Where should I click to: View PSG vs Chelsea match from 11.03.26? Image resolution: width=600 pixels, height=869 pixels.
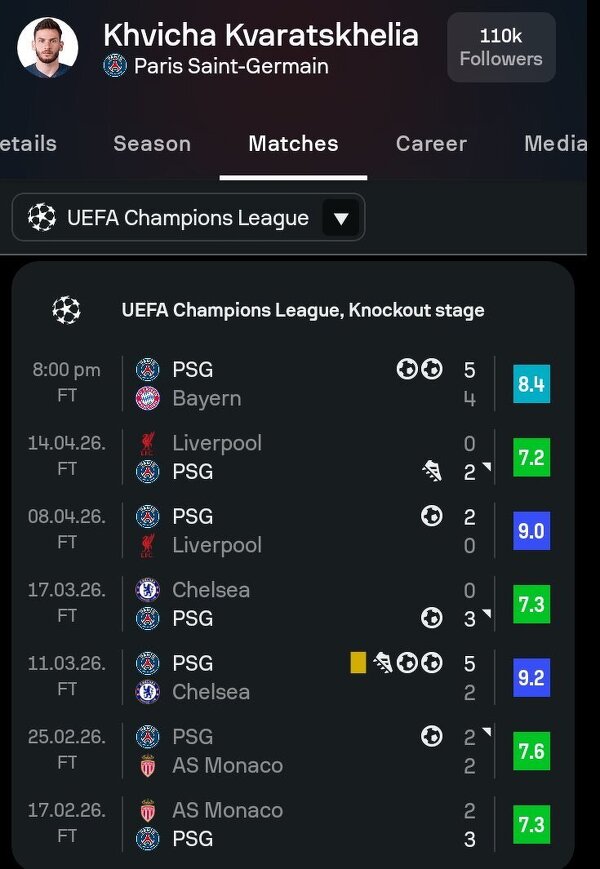tap(300, 677)
